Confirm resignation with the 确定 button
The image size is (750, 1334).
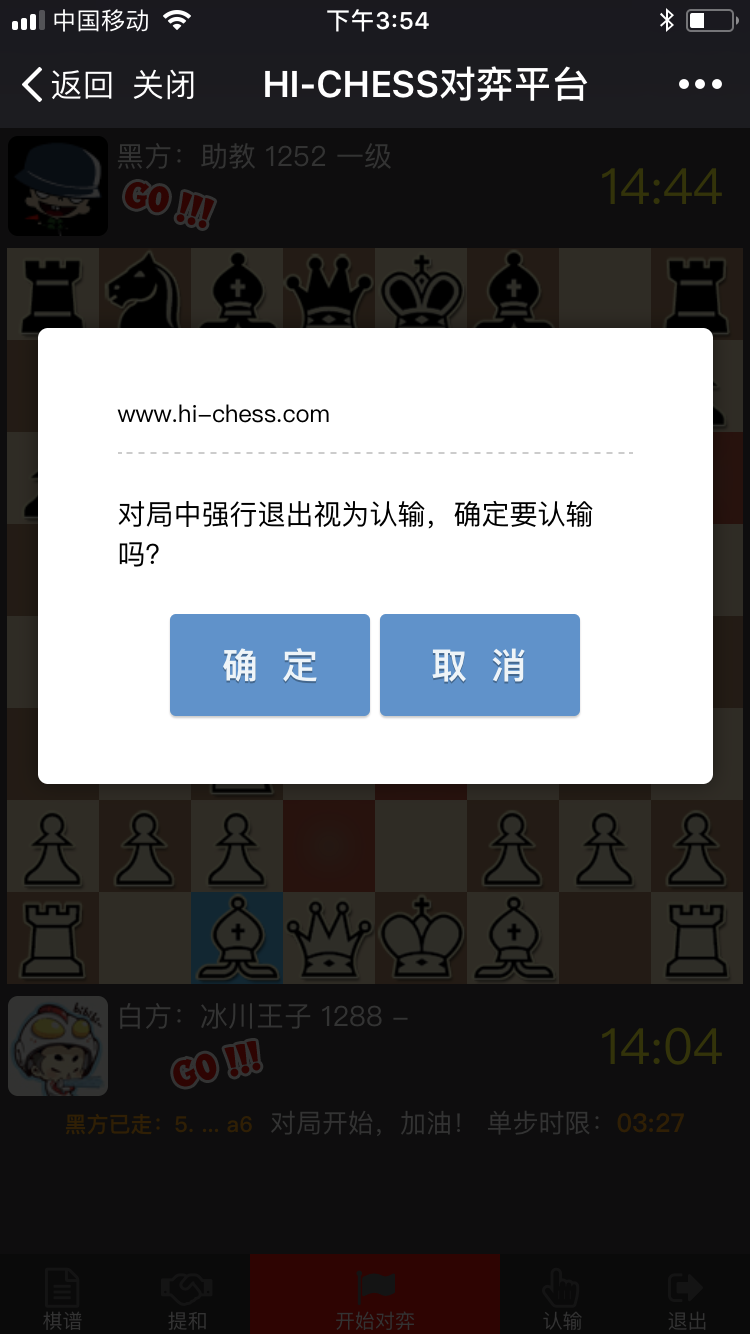(270, 665)
